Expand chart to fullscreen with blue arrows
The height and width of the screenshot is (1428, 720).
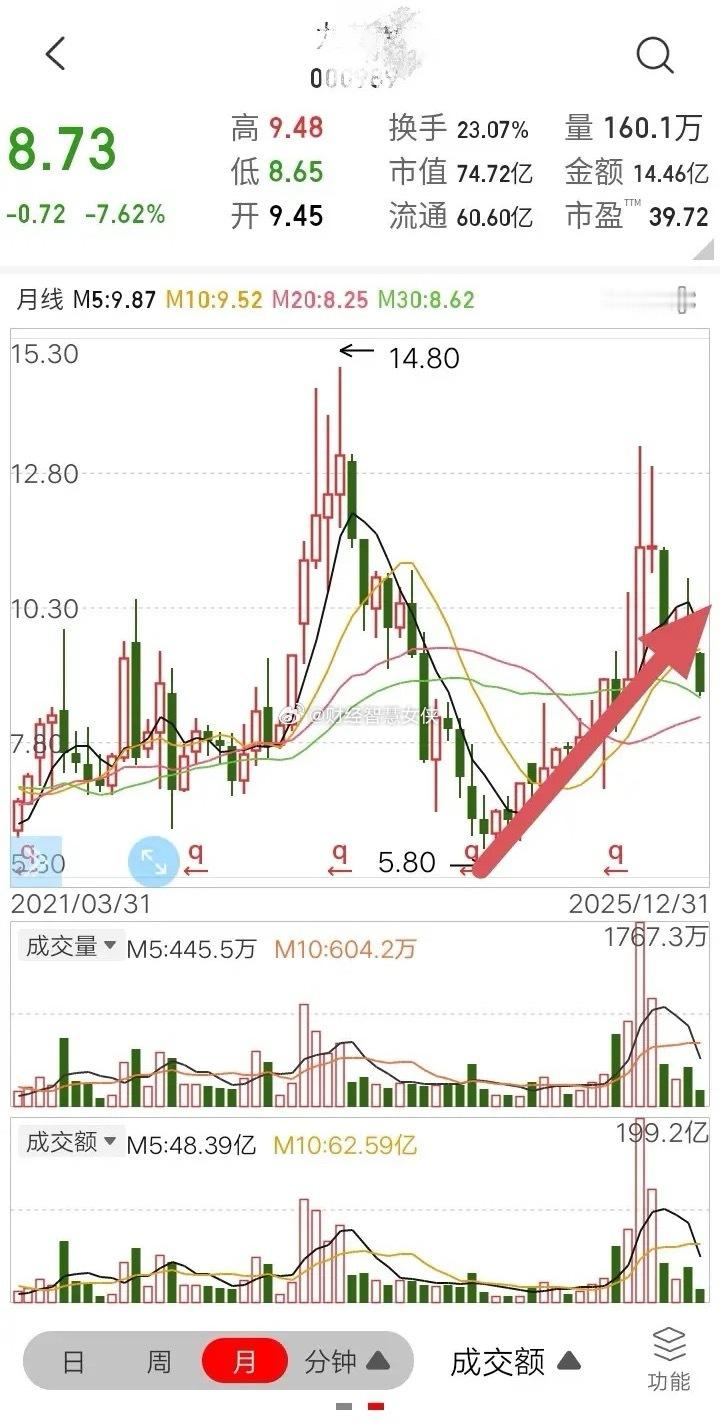(x=154, y=860)
